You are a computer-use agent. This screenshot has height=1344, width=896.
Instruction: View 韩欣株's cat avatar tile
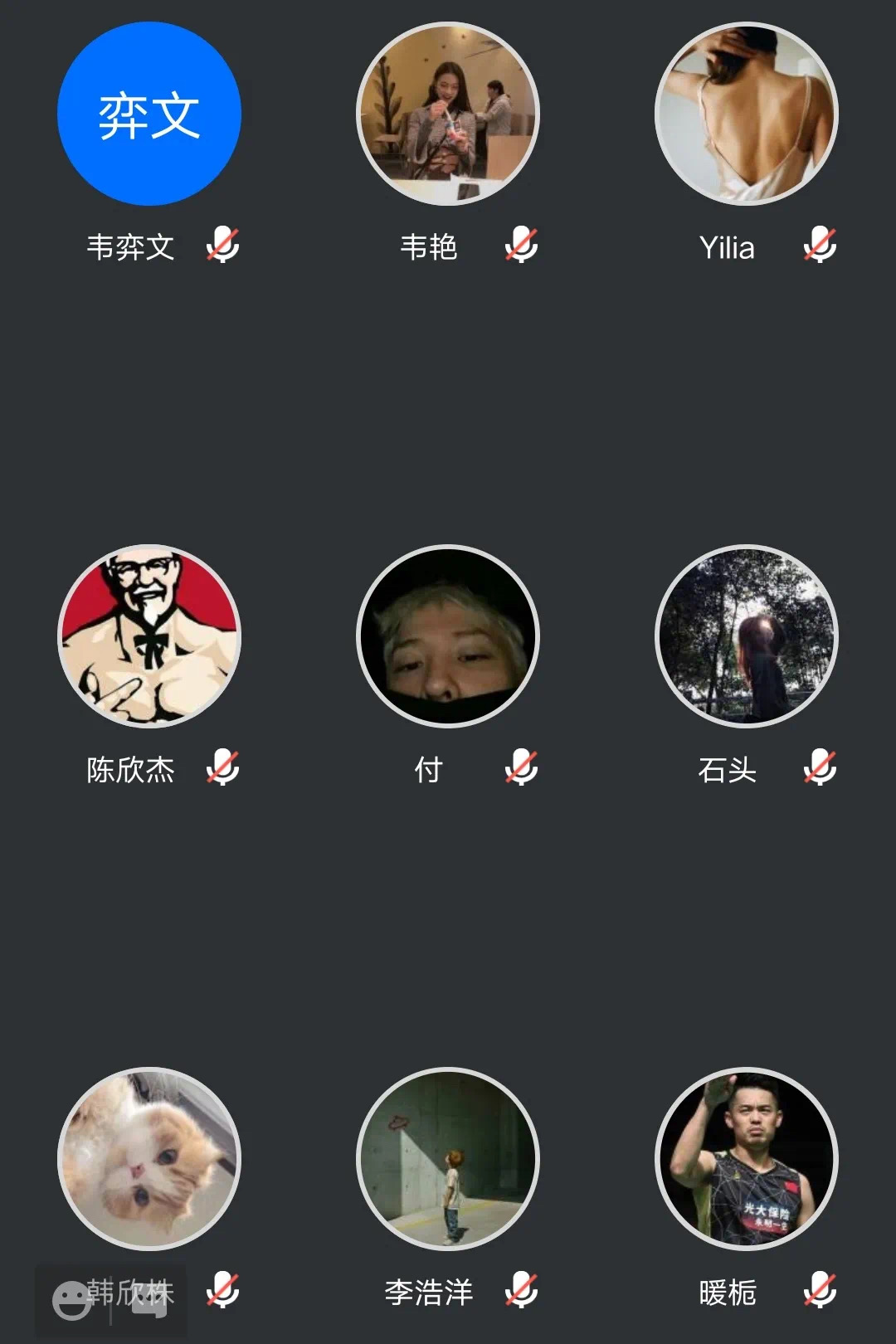pyautogui.click(x=149, y=1159)
